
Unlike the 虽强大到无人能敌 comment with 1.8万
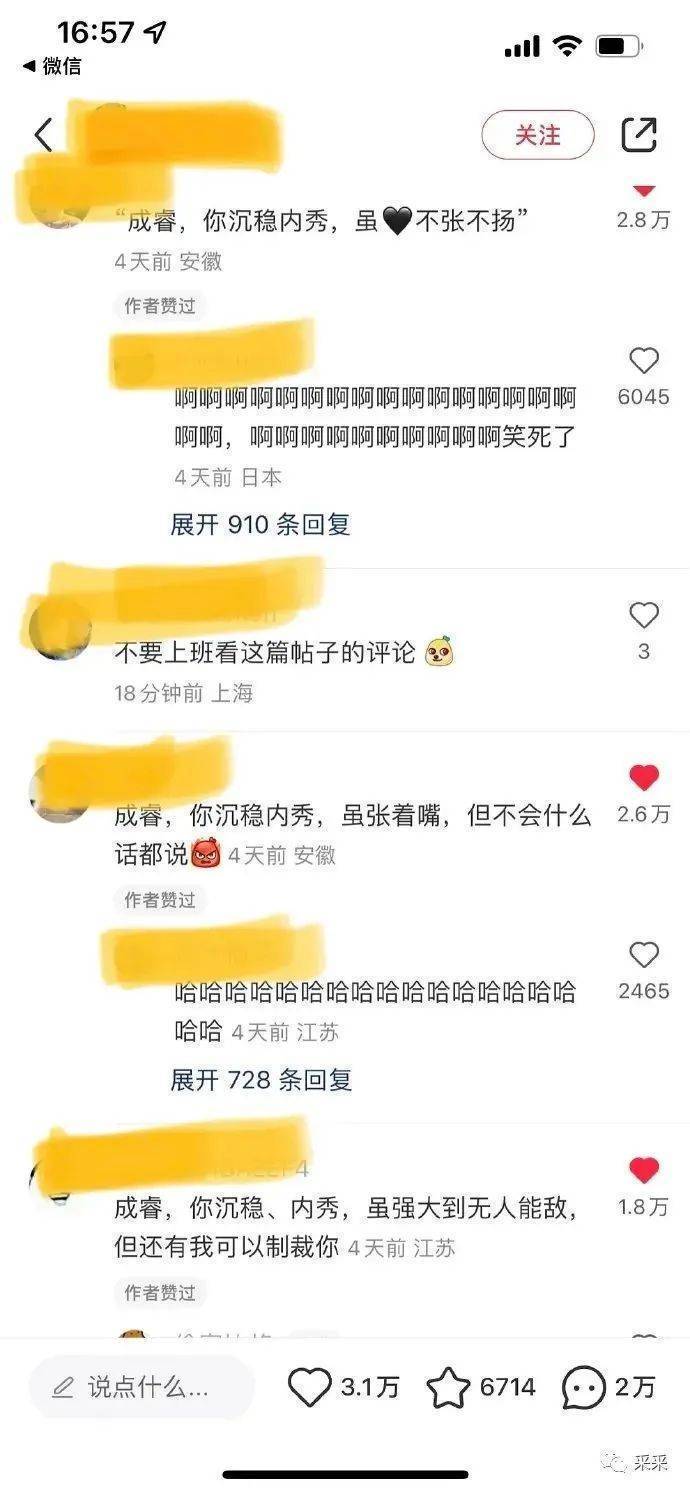coord(644,1170)
